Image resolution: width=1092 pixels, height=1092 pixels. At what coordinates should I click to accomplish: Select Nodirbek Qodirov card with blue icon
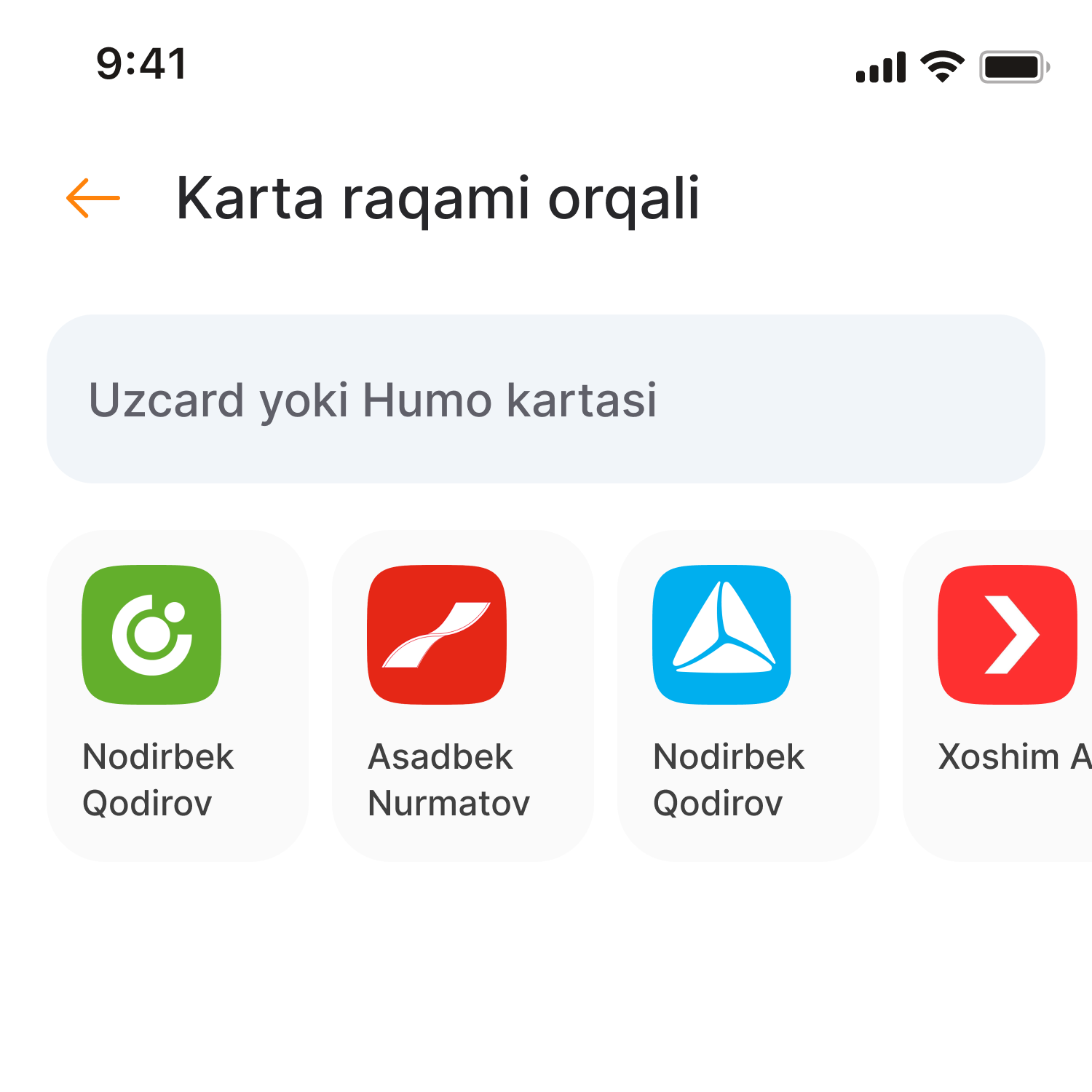[748, 695]
